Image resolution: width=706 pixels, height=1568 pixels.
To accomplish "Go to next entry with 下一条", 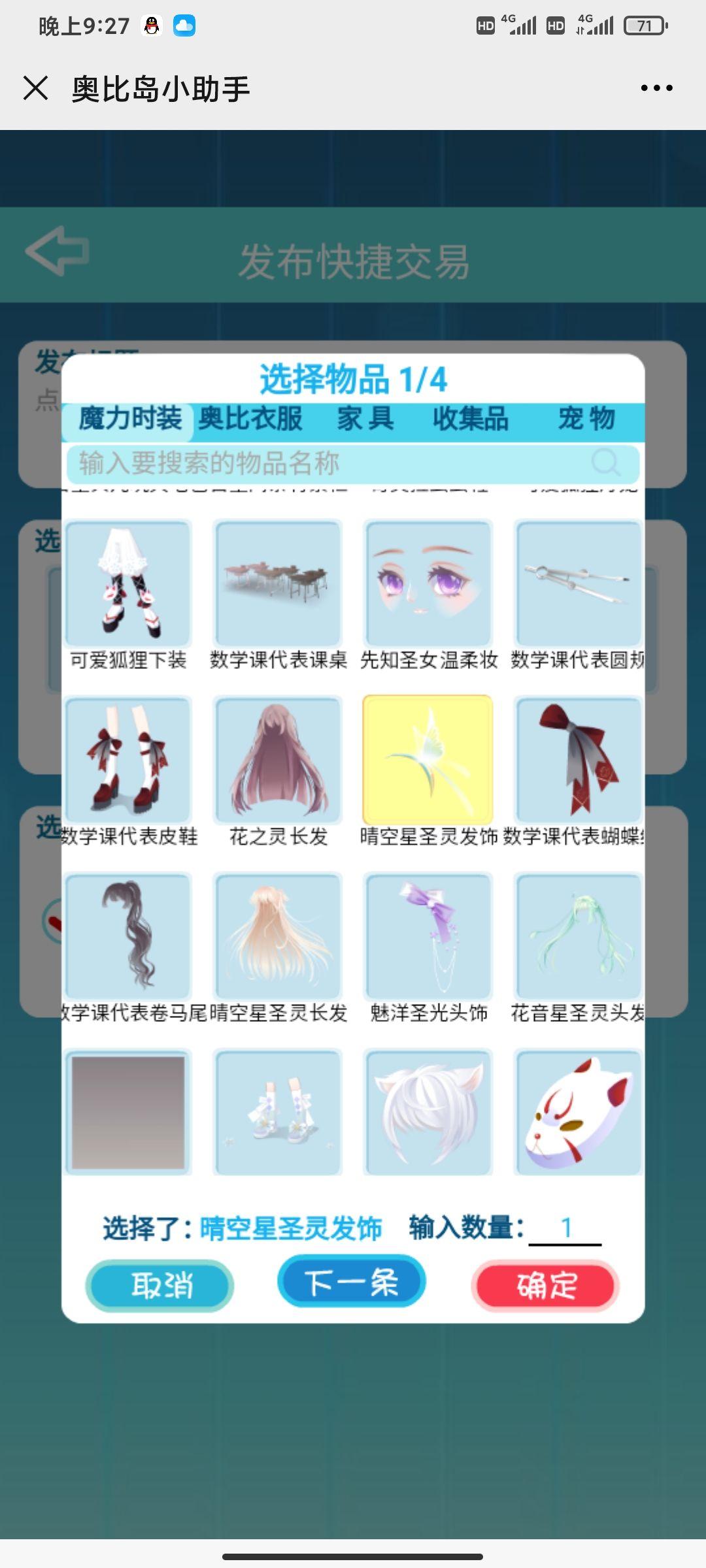I will (x=352, y=1282).
